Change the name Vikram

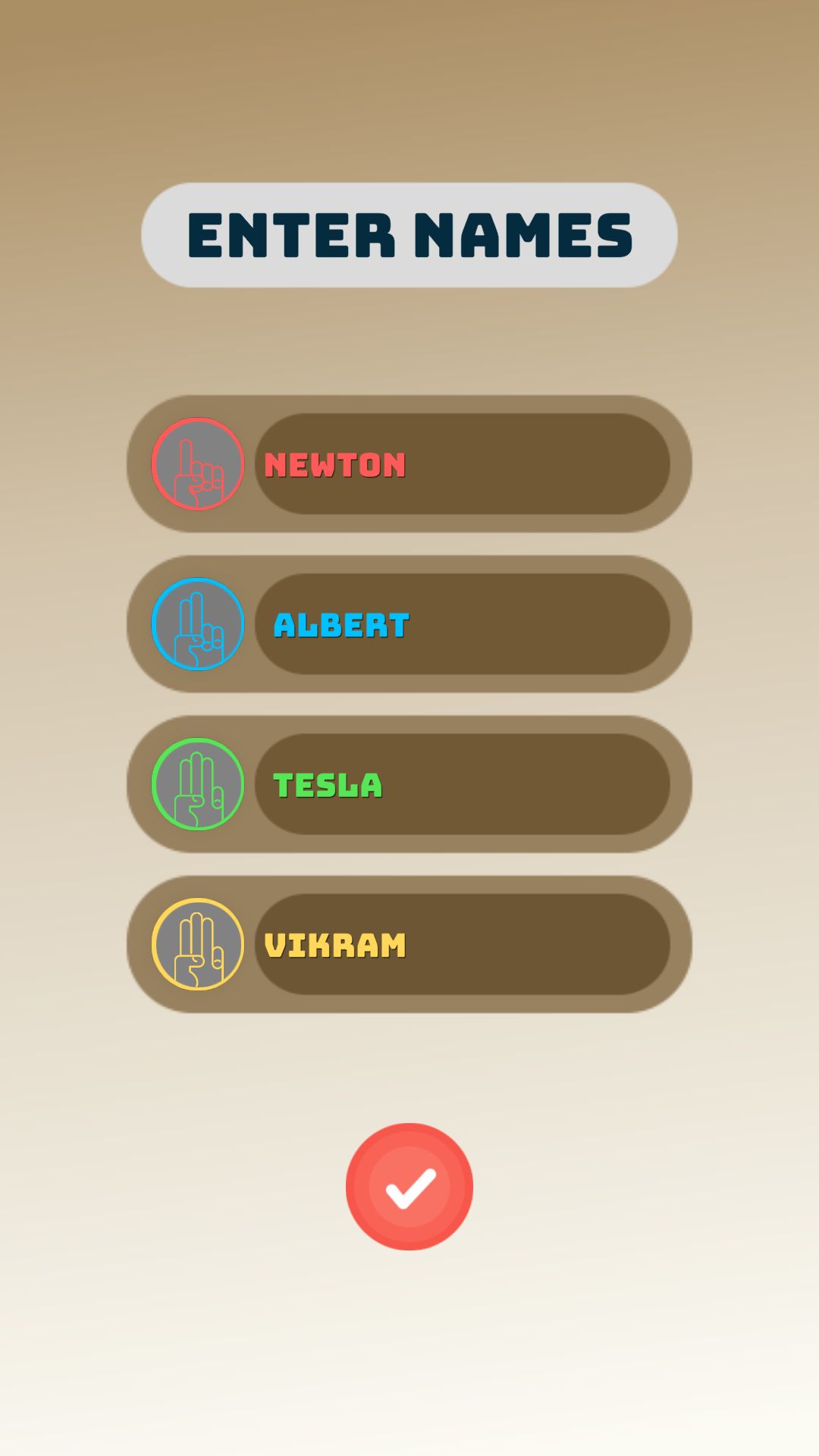(462, 944)
